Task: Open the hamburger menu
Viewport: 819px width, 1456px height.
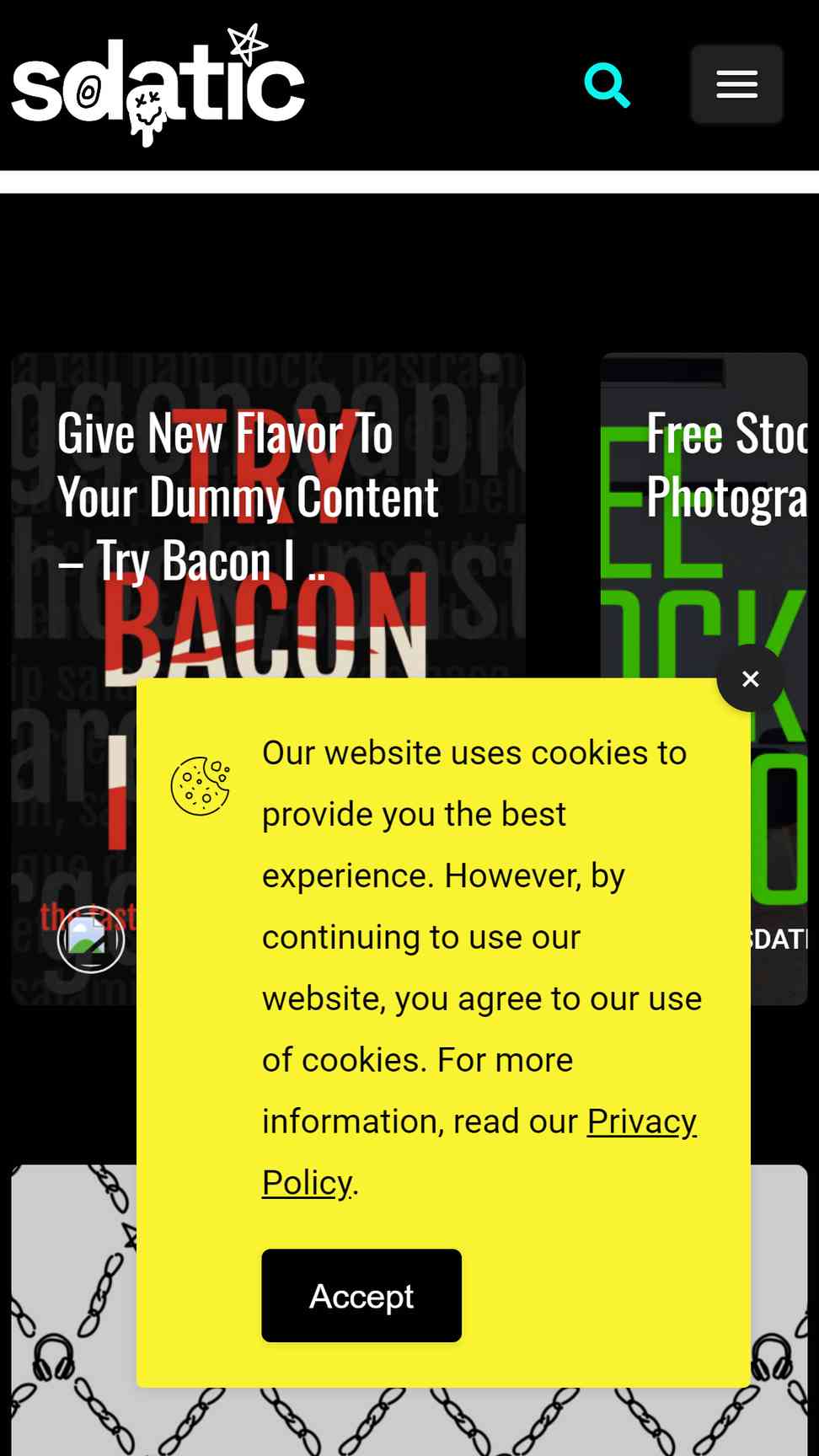Action: click(x=737, y=84)
